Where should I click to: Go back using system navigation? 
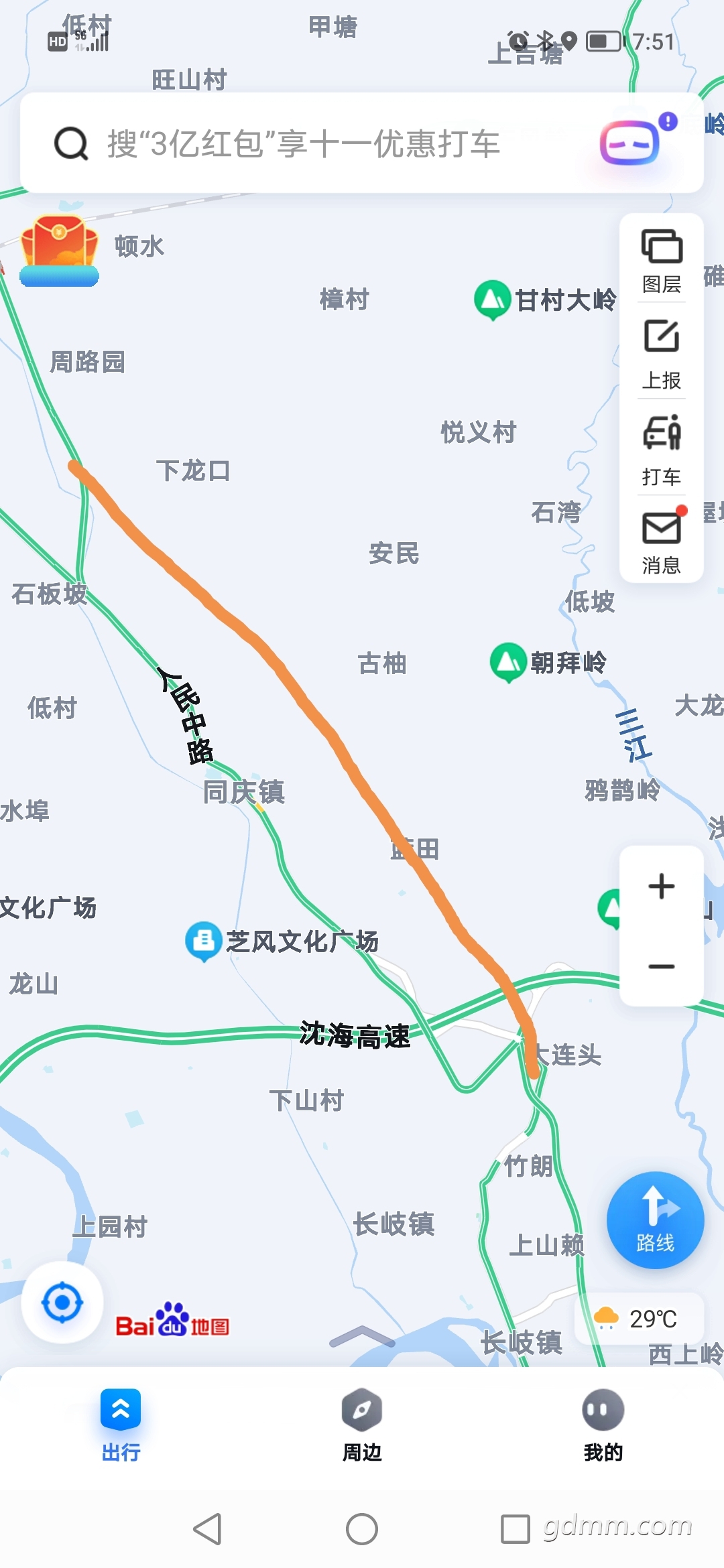[207, 1529]
